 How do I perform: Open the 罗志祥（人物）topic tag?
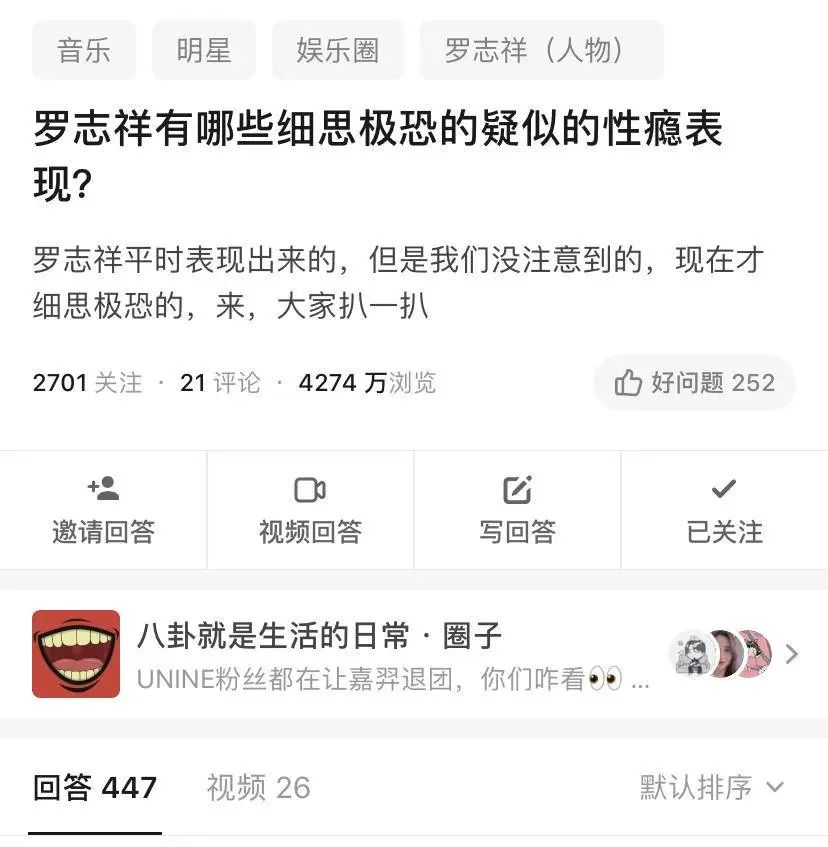tap(540, 51)
